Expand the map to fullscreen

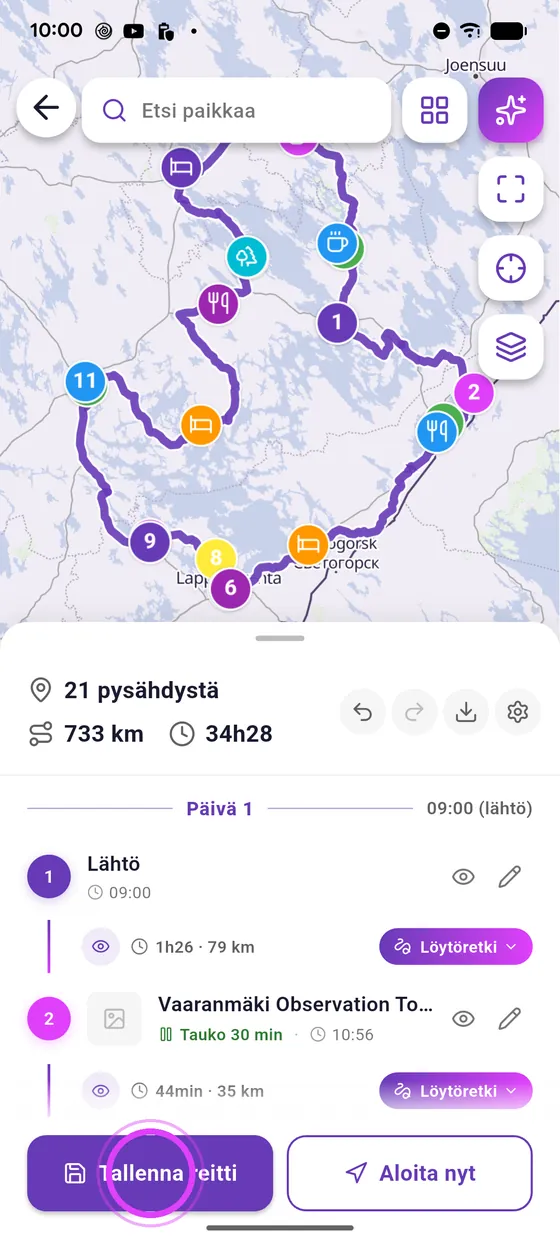(511, 189)
